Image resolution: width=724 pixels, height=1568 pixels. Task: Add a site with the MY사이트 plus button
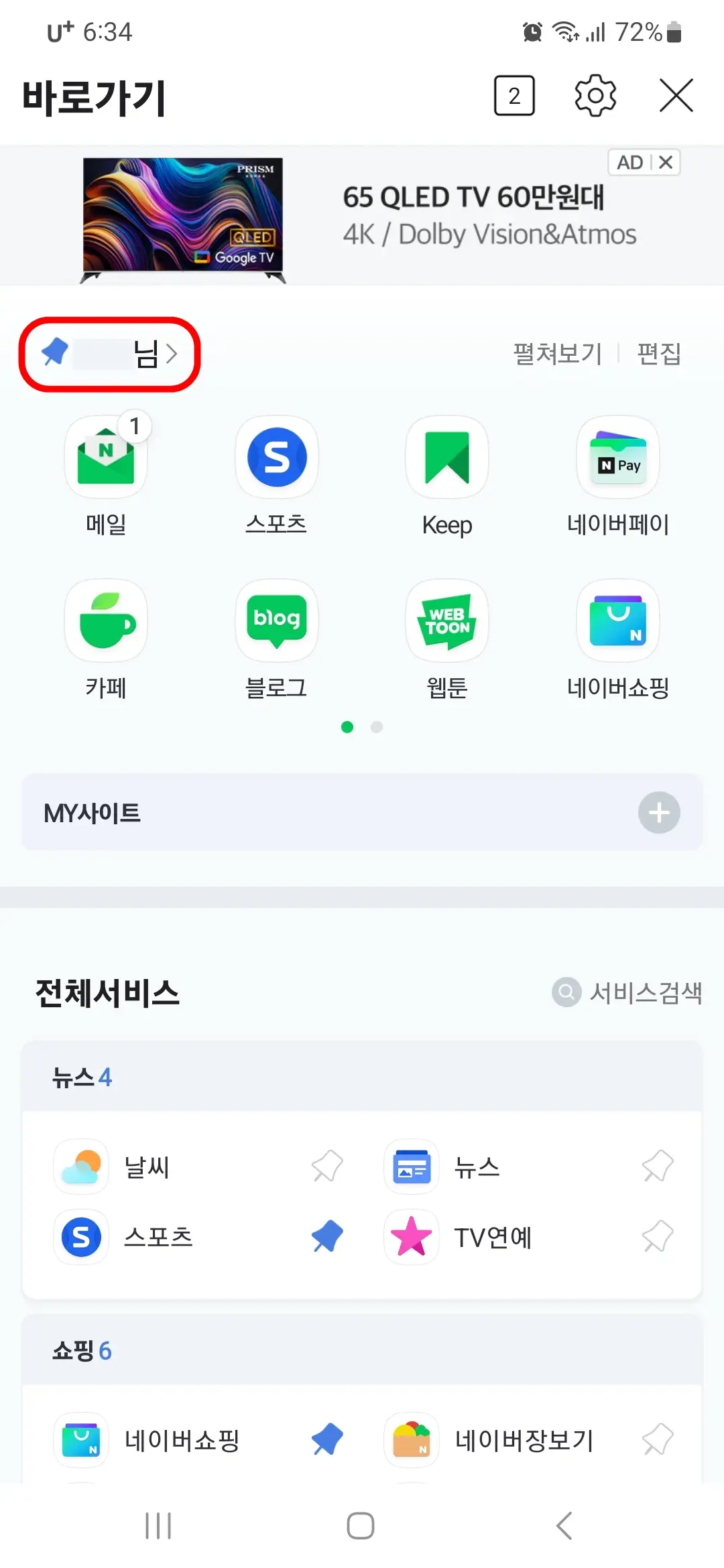(x=659, y=812)
